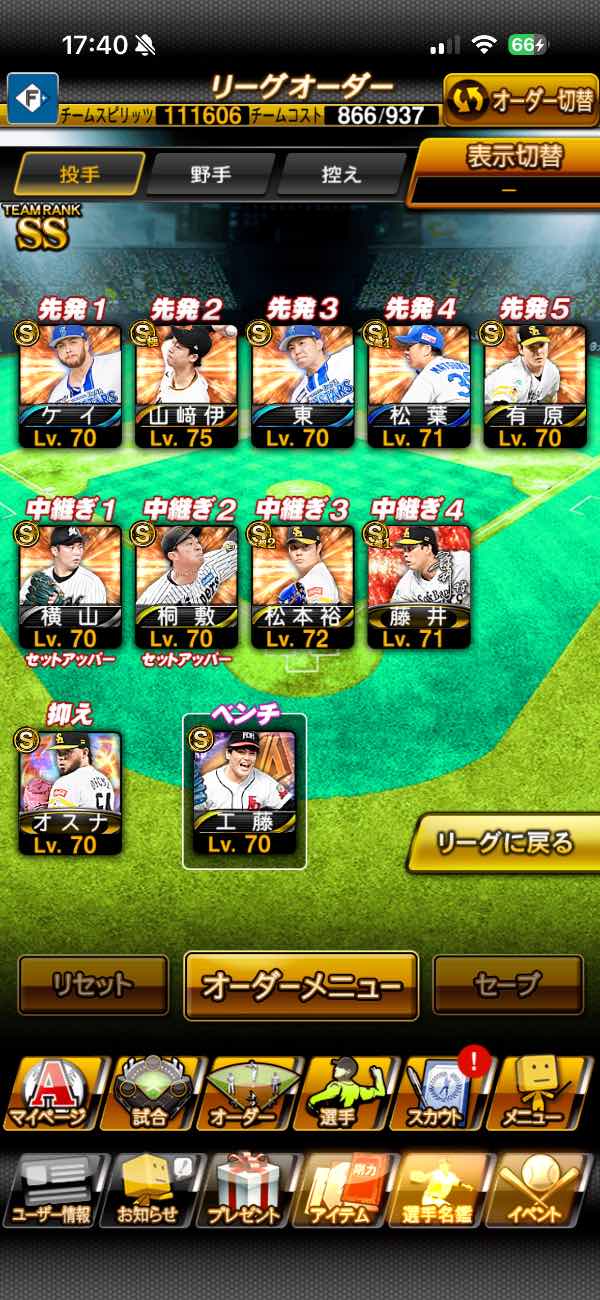Image resolution: width=600 pixels, height=1300 pixels.
Task: Tap リーグに戻る button
Action: [506, 842]
